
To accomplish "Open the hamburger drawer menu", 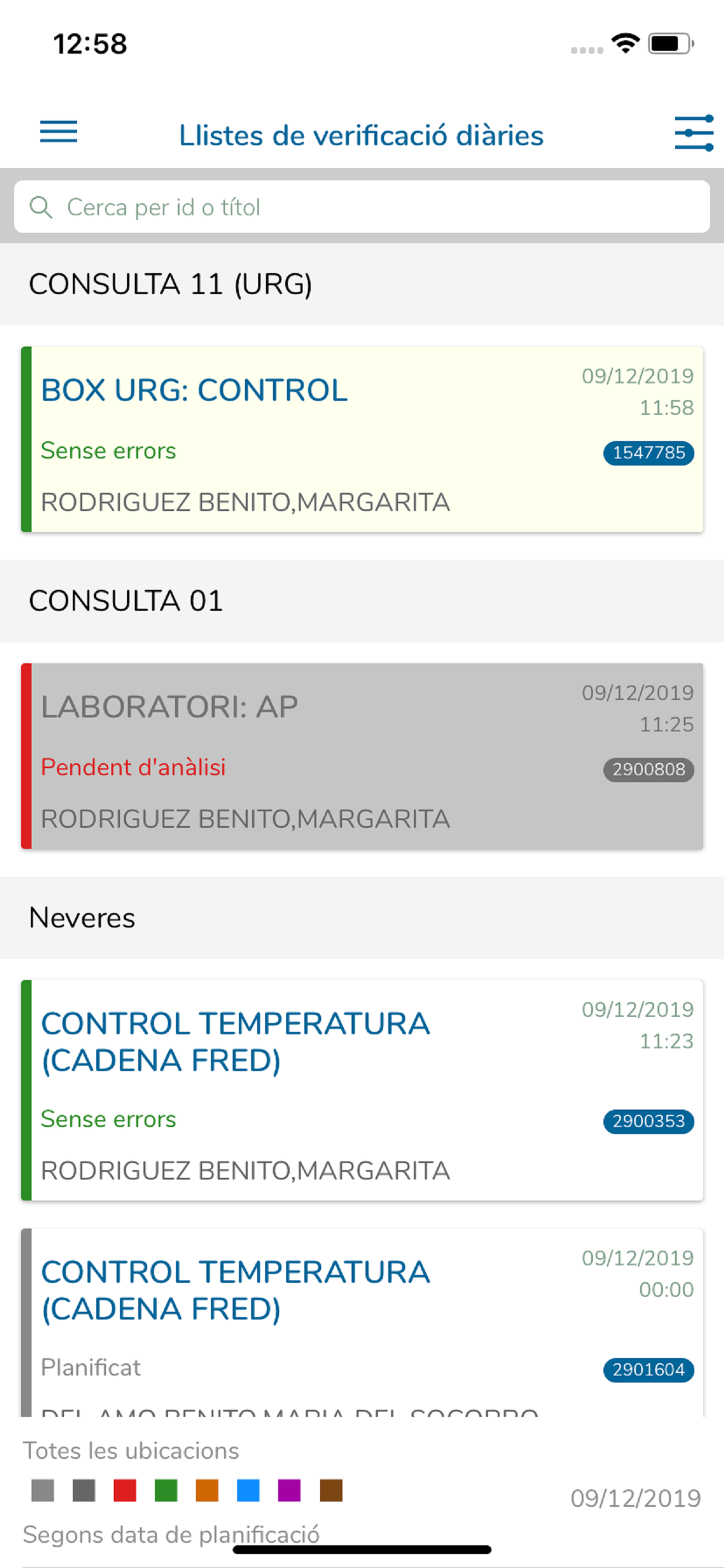I will pyautogui.click(x=58, y=131).
